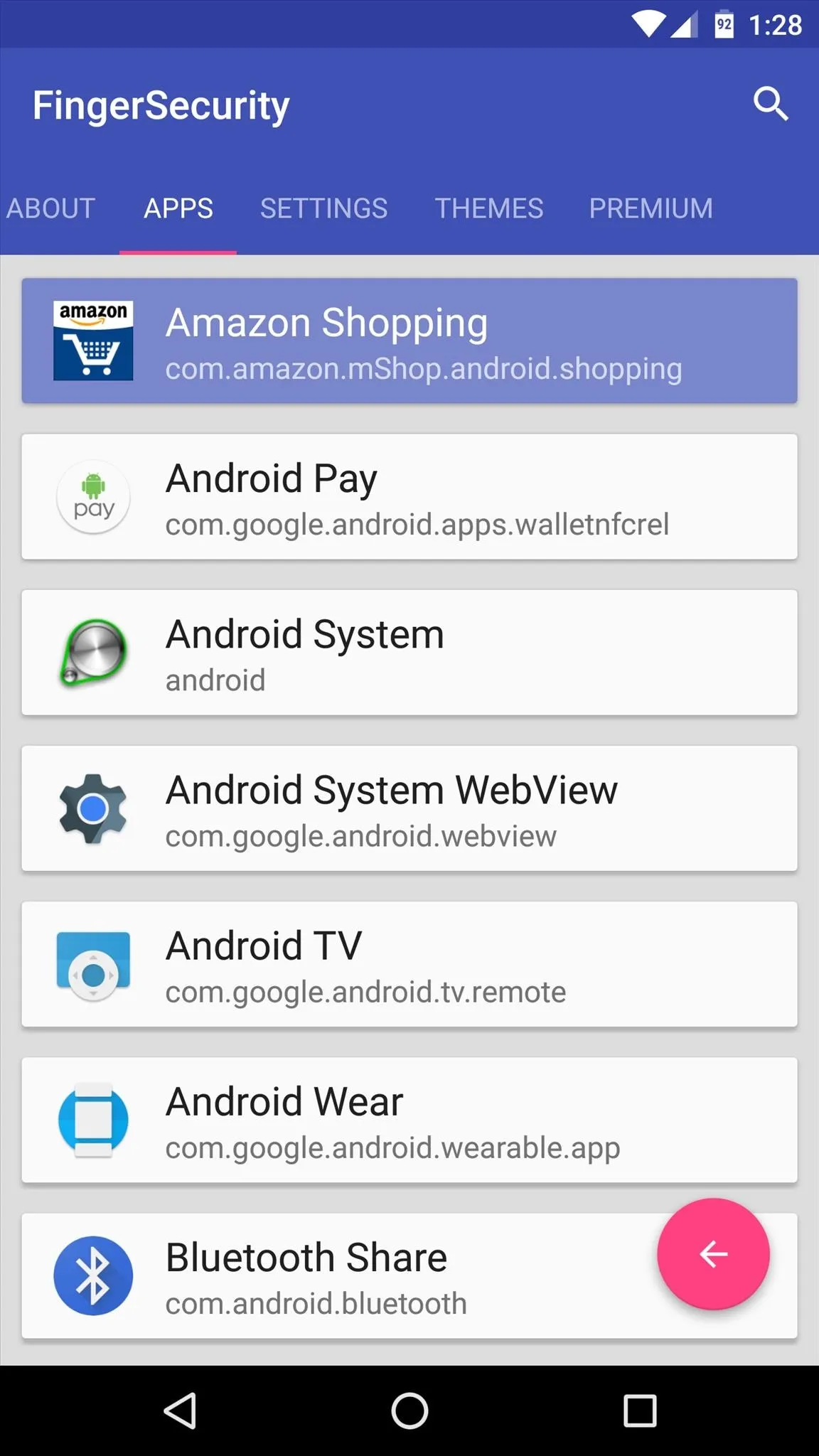Go back using the system navigation bar
Viewport: 819px width, 1456px height.
pyautogui.click(x=181, y=1410)
